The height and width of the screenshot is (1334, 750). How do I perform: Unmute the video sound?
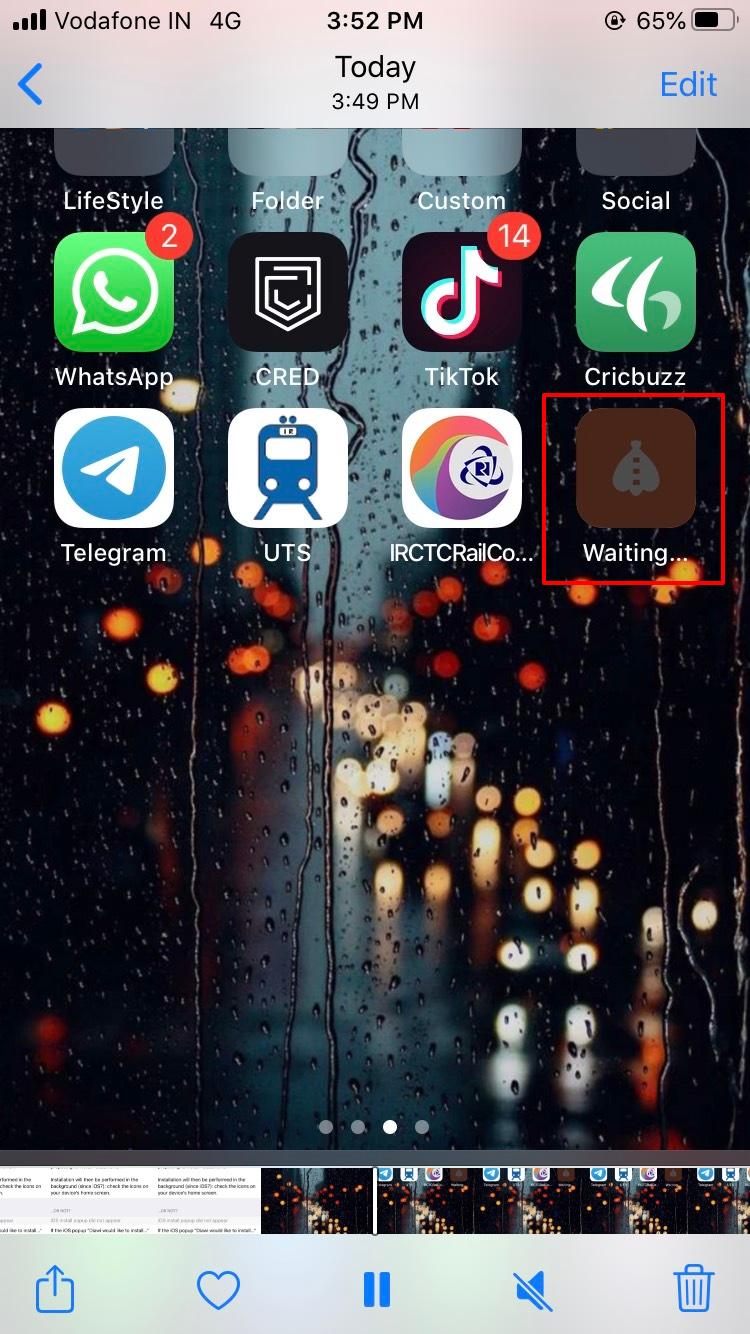pos(534,1290)
